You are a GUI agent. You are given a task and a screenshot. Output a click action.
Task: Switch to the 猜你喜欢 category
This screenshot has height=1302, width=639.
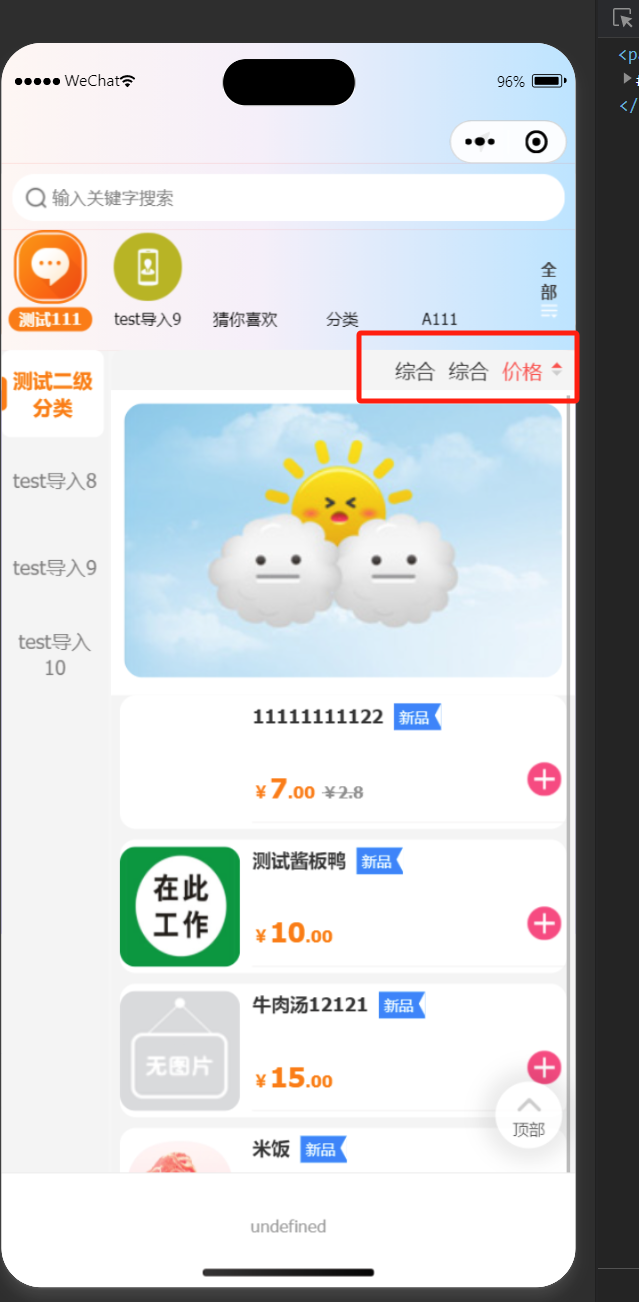point(245,319)
